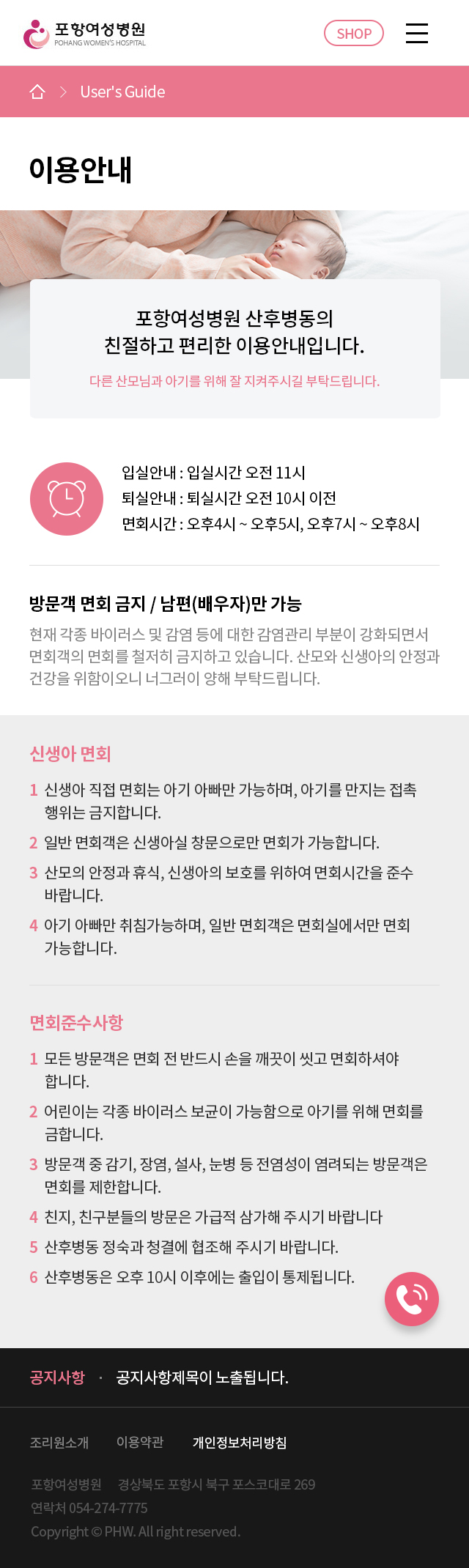Open the User's Guide breadcrumb link
The image size is (469, 1568).
[x=122, y=92]
